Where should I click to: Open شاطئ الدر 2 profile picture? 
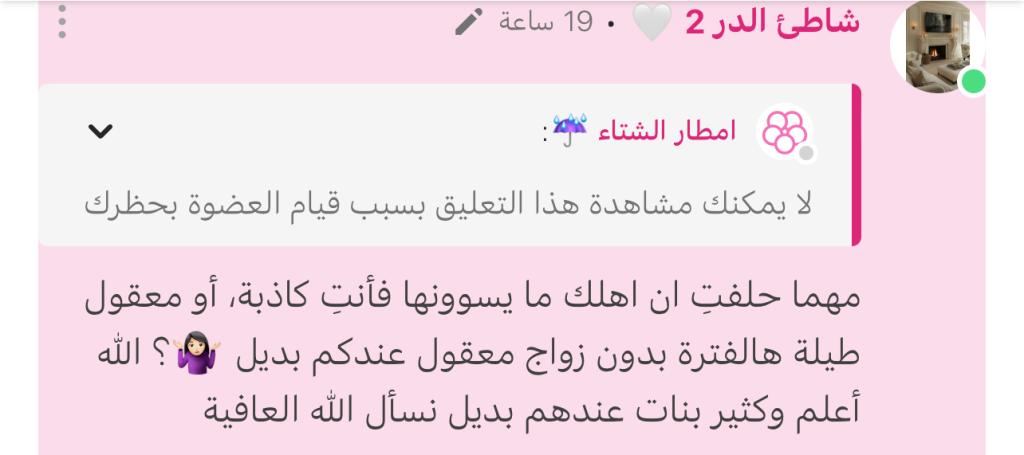click(937, 48)
